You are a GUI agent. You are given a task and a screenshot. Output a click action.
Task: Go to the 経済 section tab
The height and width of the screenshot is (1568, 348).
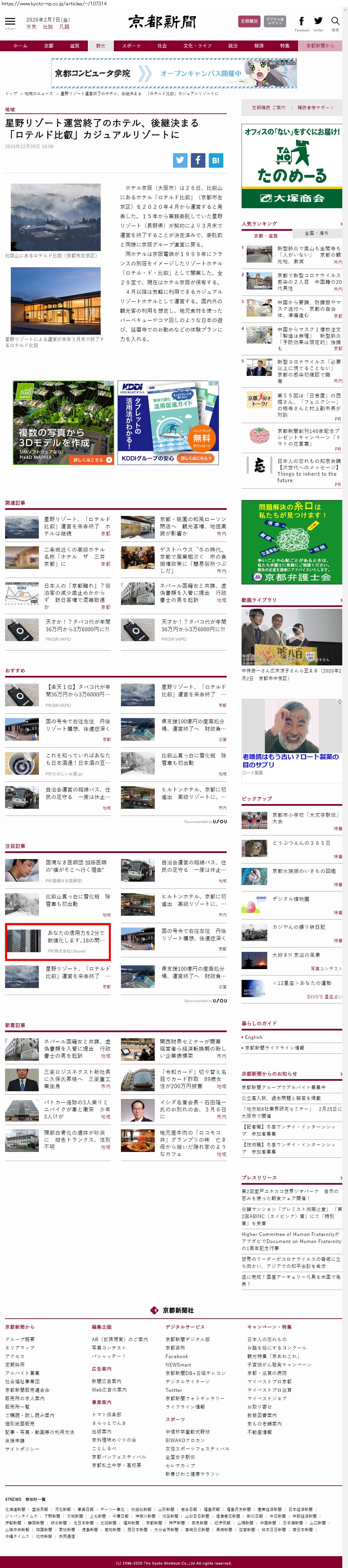pos(259,46)
